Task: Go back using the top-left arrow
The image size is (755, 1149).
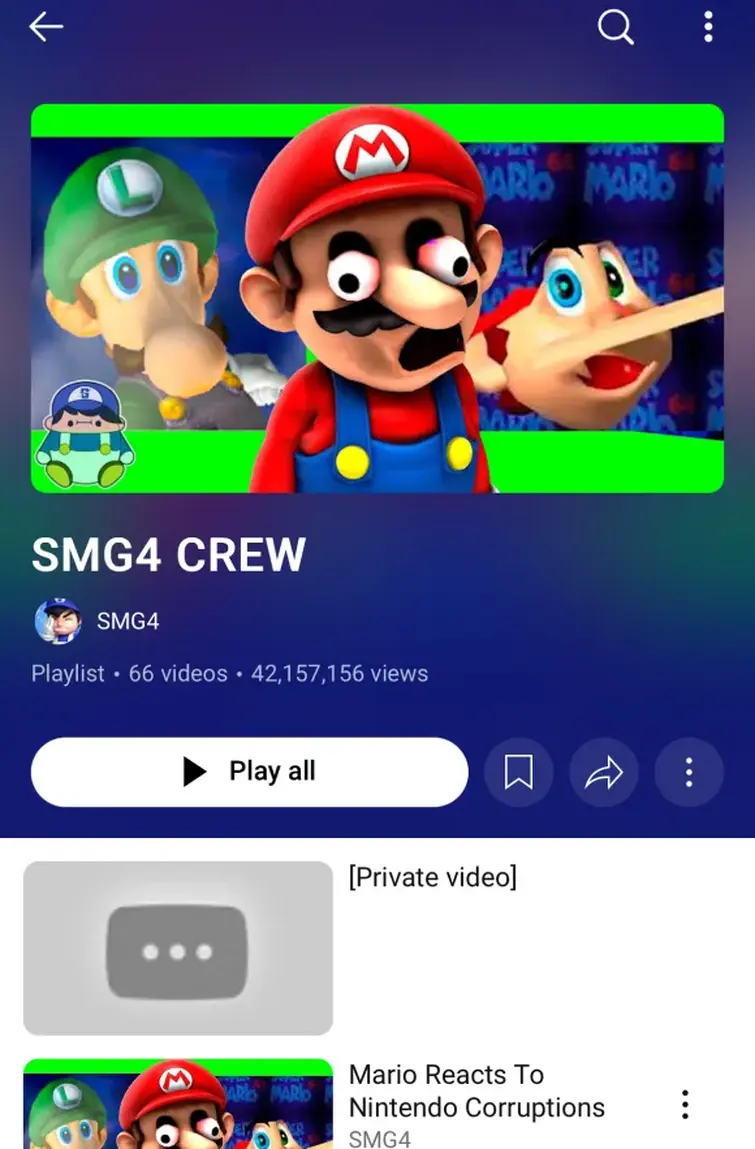Action: click(46, 28)
